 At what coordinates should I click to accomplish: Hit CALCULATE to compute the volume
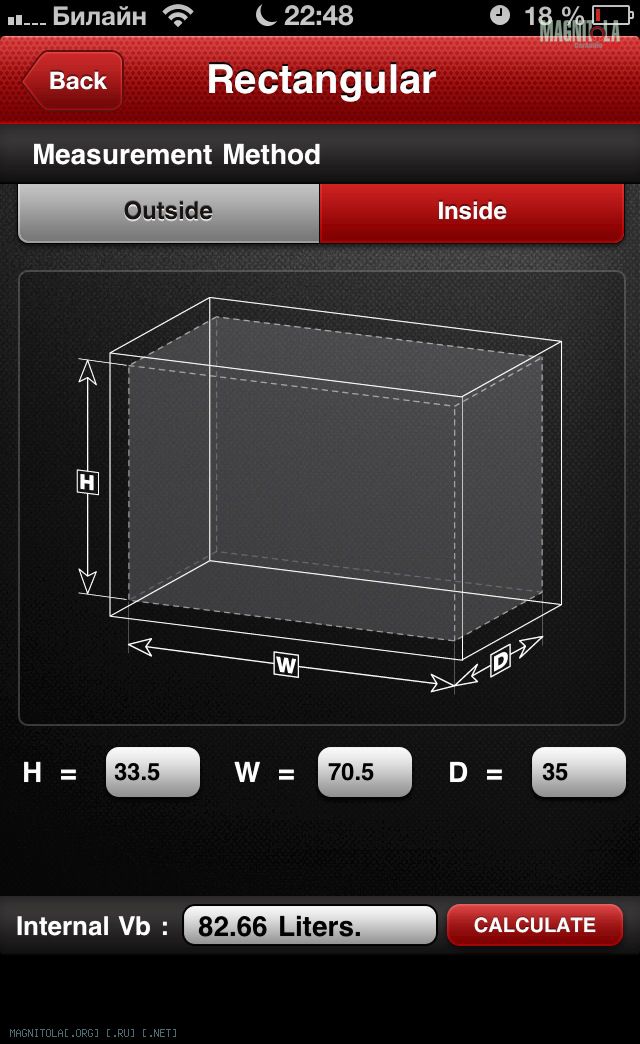535,925
